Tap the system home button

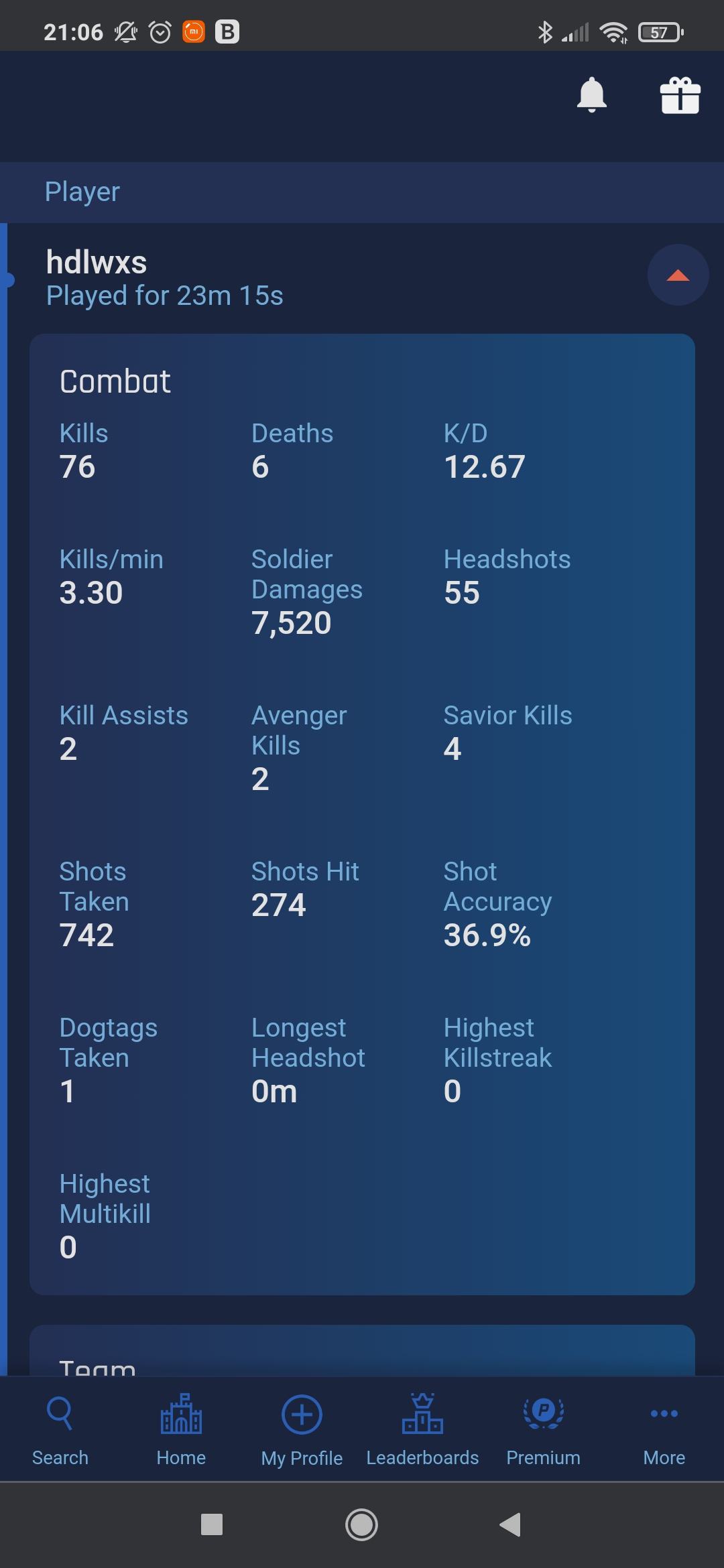[361, 1524]
